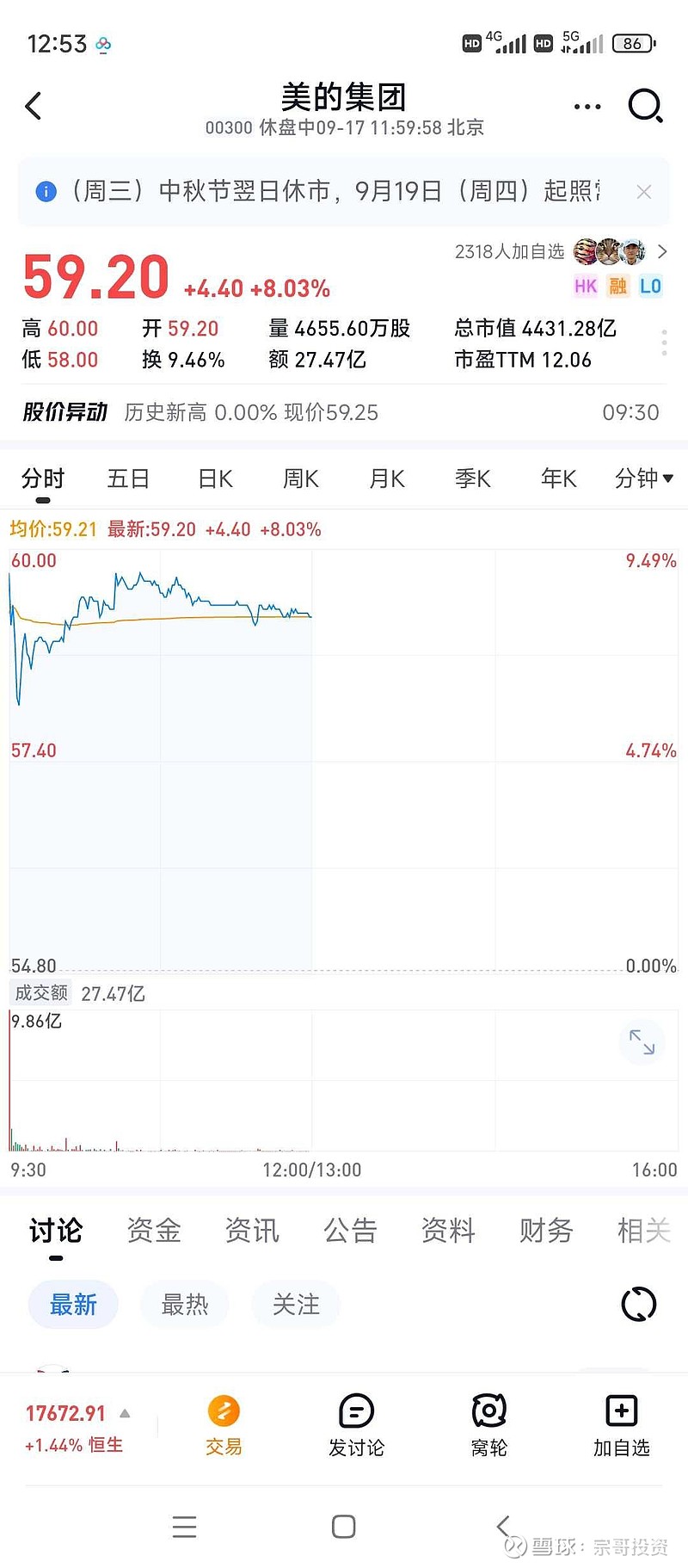Dismiss the holiday market closure notice

tap(643, 192)
